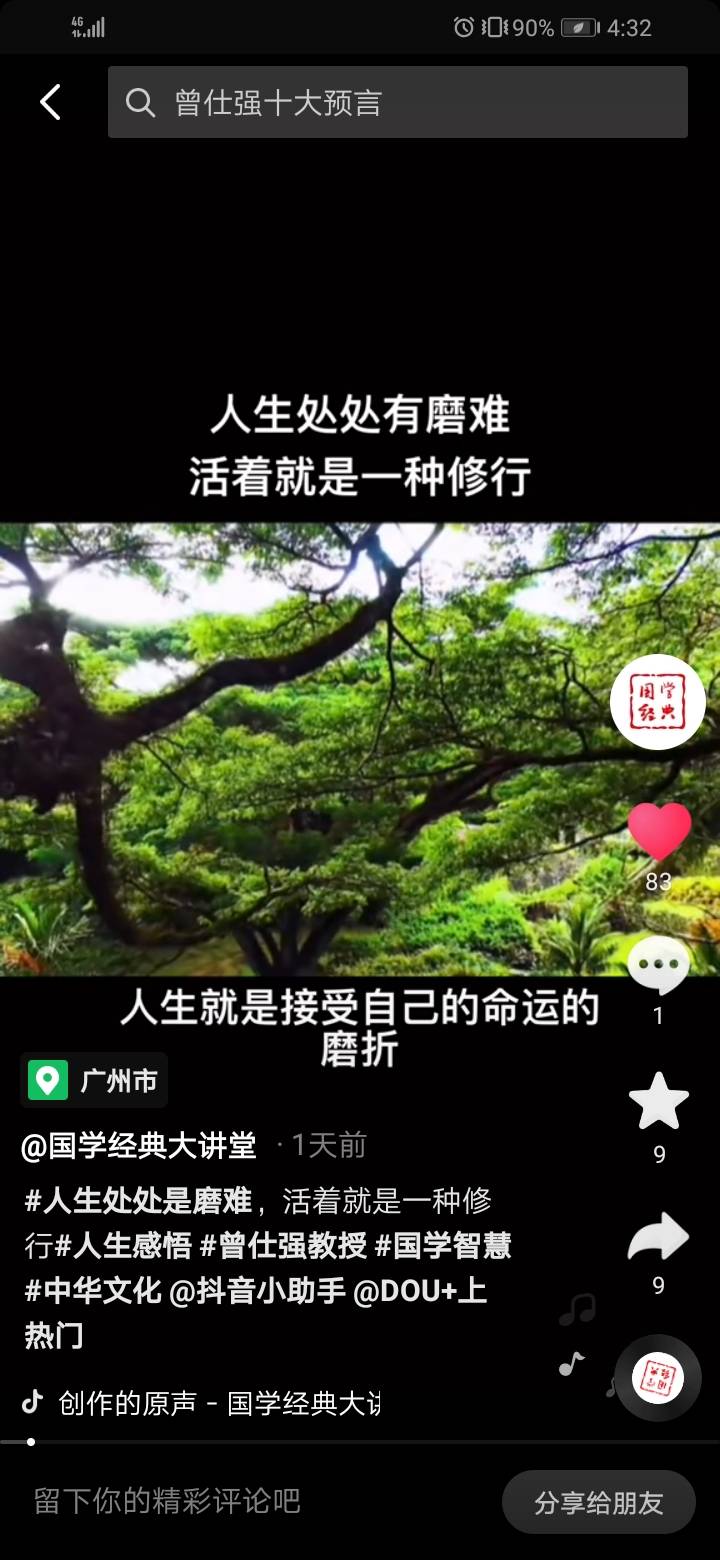
Task: Tap the star to favorite this video
Action: pyautogui.click(x=658, y=1100)
